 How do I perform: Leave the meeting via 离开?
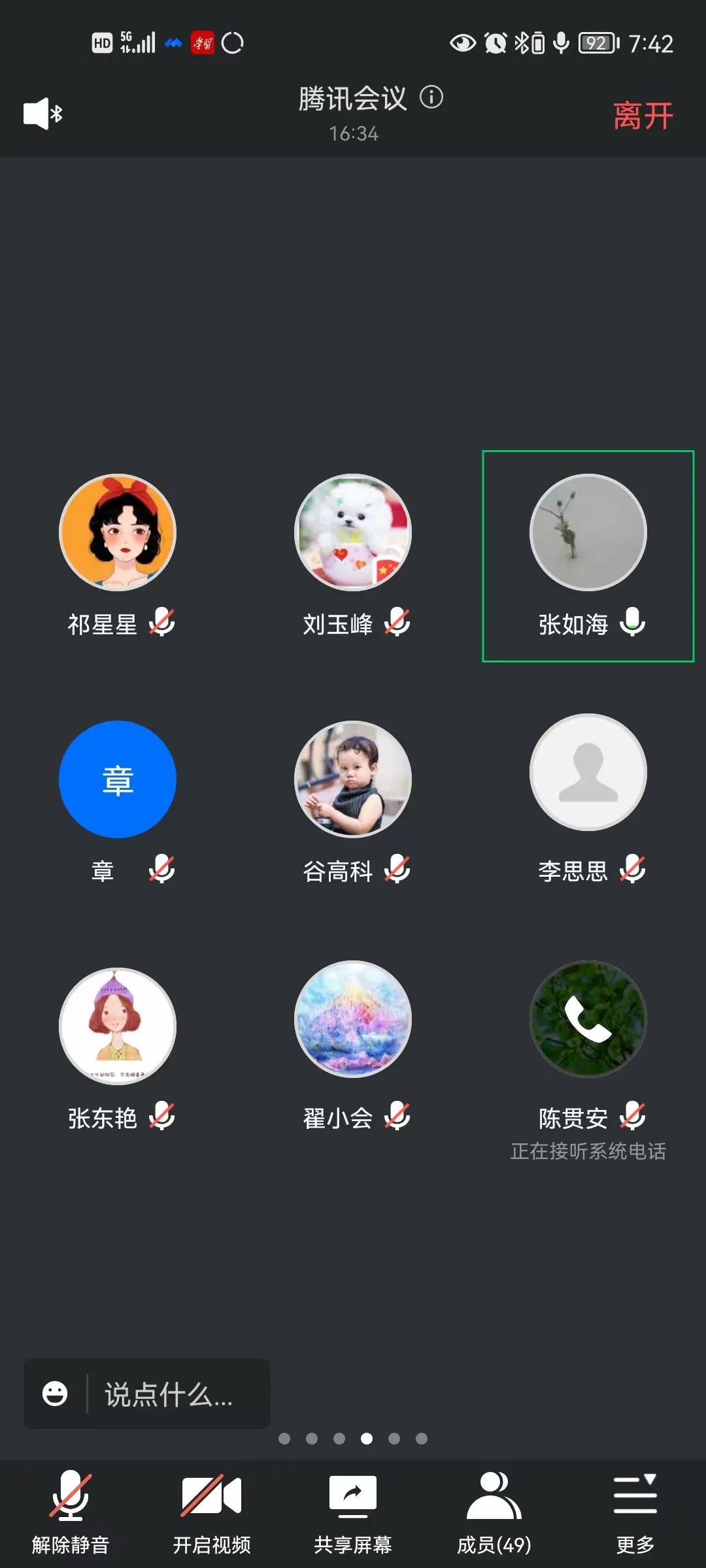click(643, 116)
